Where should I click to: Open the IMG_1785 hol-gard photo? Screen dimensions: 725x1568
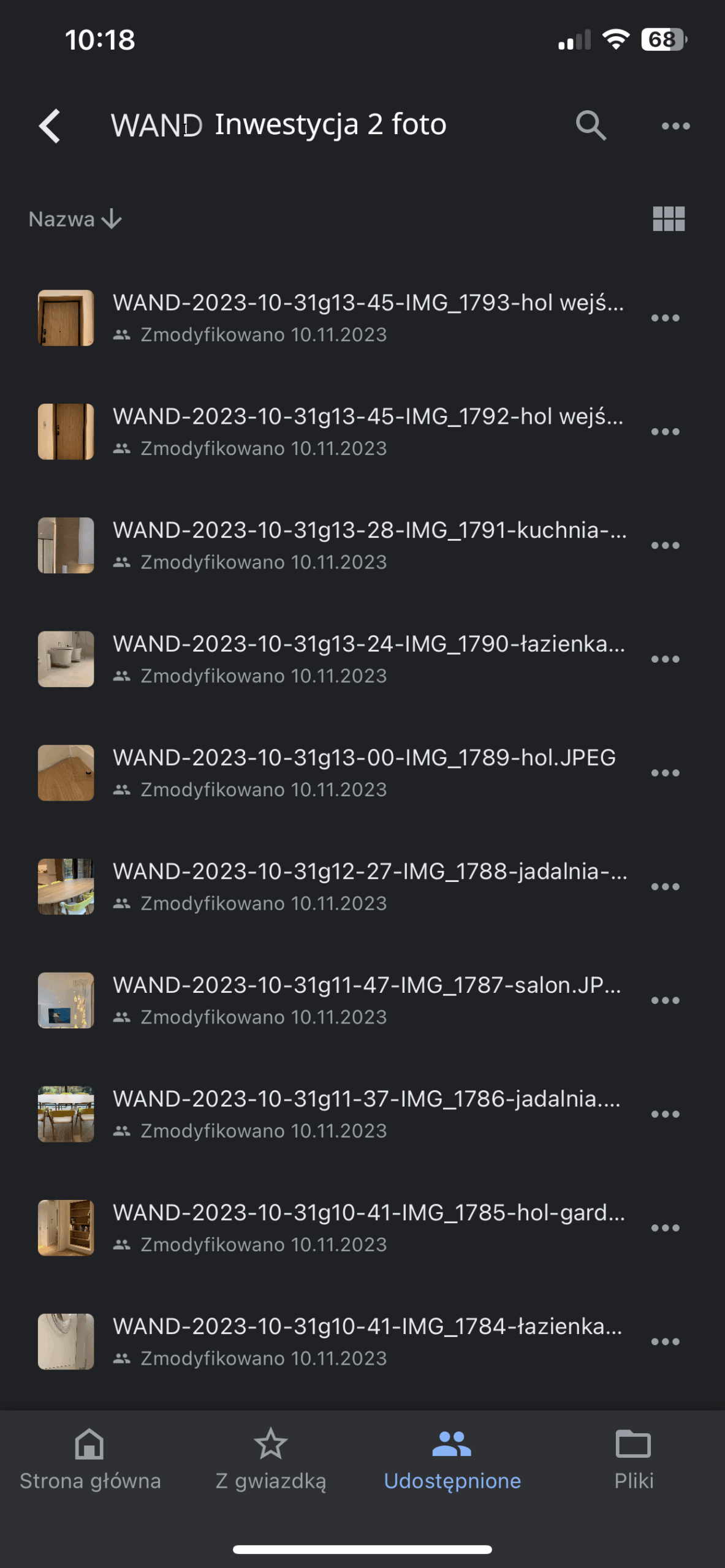point(368,1227)
